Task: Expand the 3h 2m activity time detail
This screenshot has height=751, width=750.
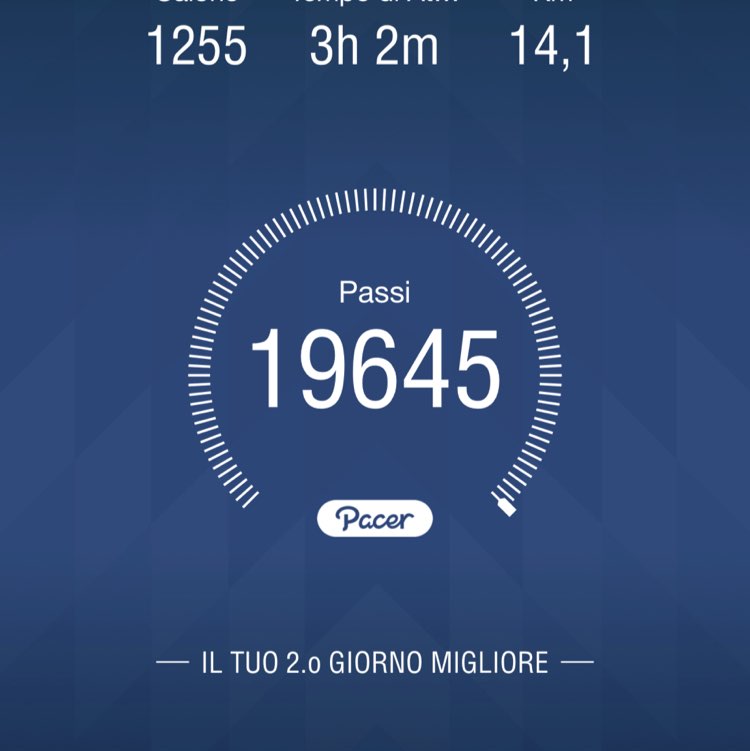Action: coord(373,47)
